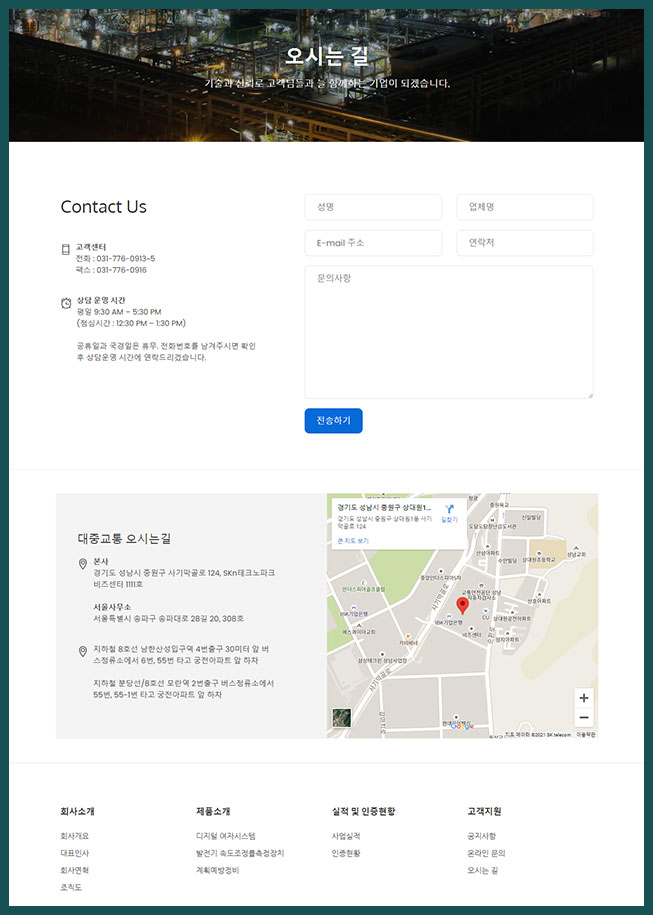Select the E-mail 주소 input field
Image resolution: width=653 pixels, height=915 pixels.
tap(373, 243)
